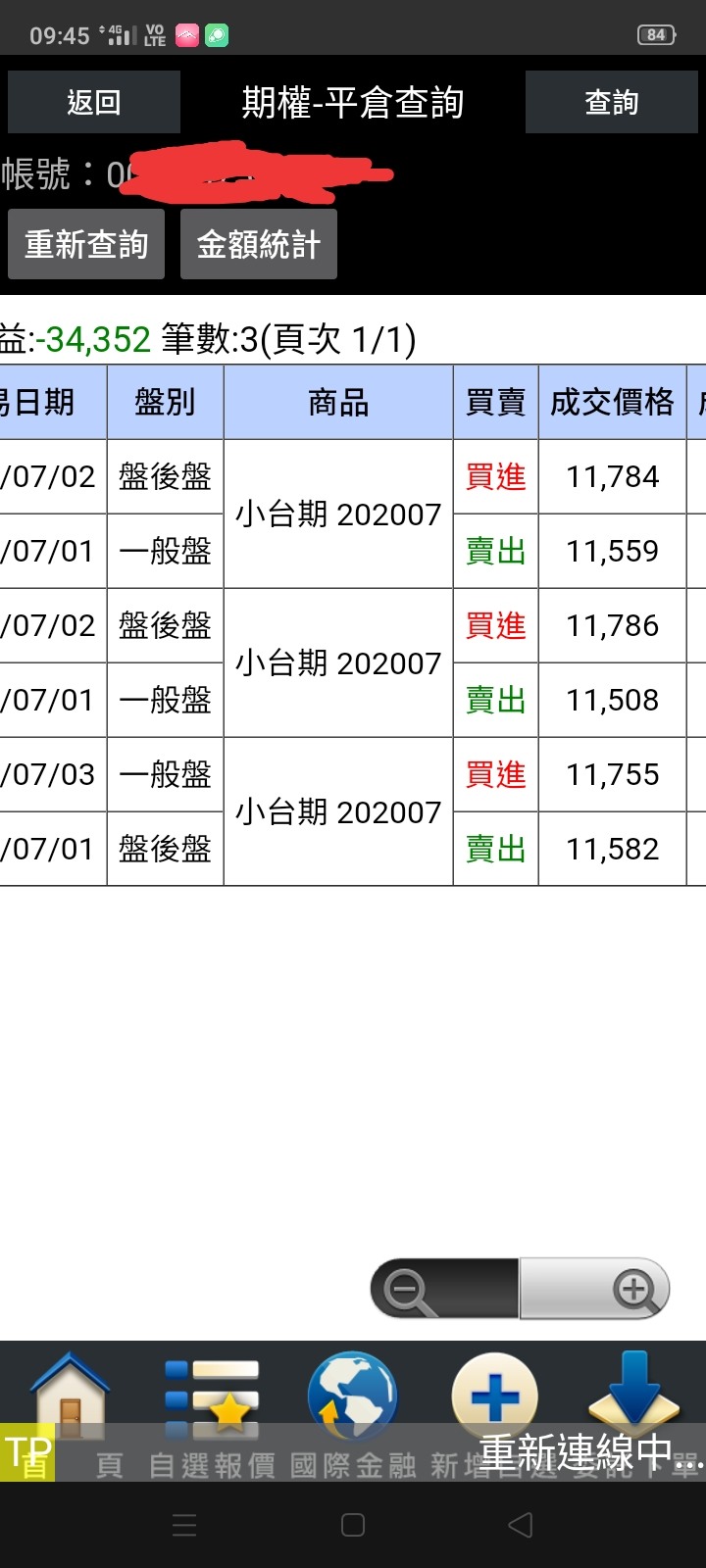Open 國際金融 international finance tab
Image resolution: width=706 pixels, height=1568 pixels.
point(353,1411)
